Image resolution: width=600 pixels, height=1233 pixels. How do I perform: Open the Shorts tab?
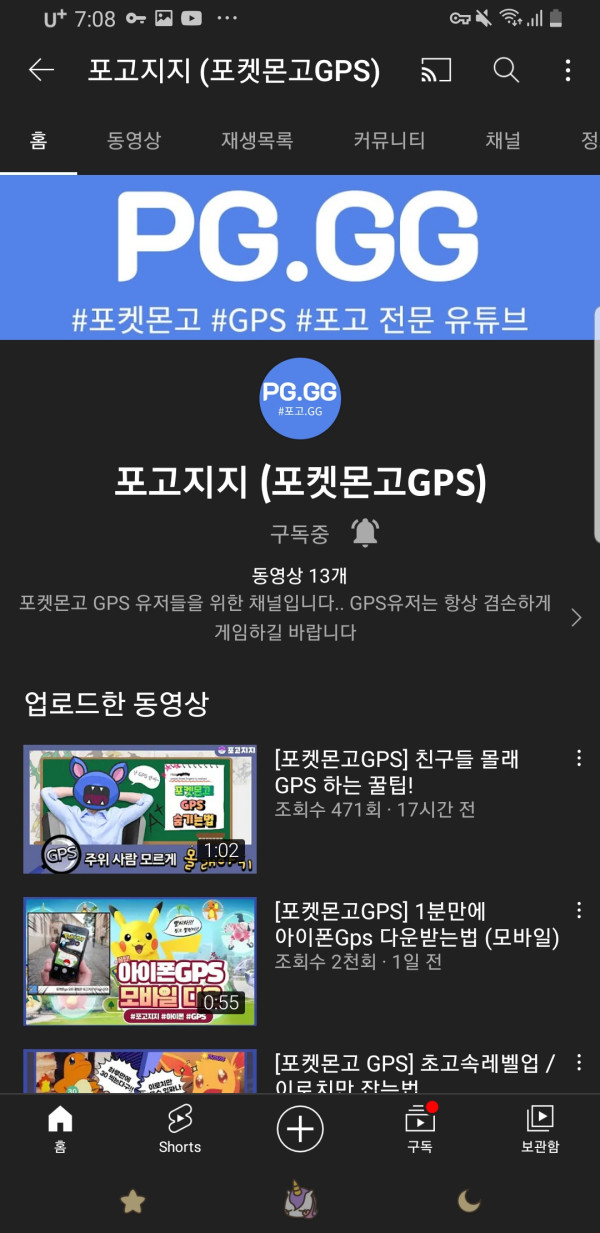[x=180, y=1130]
